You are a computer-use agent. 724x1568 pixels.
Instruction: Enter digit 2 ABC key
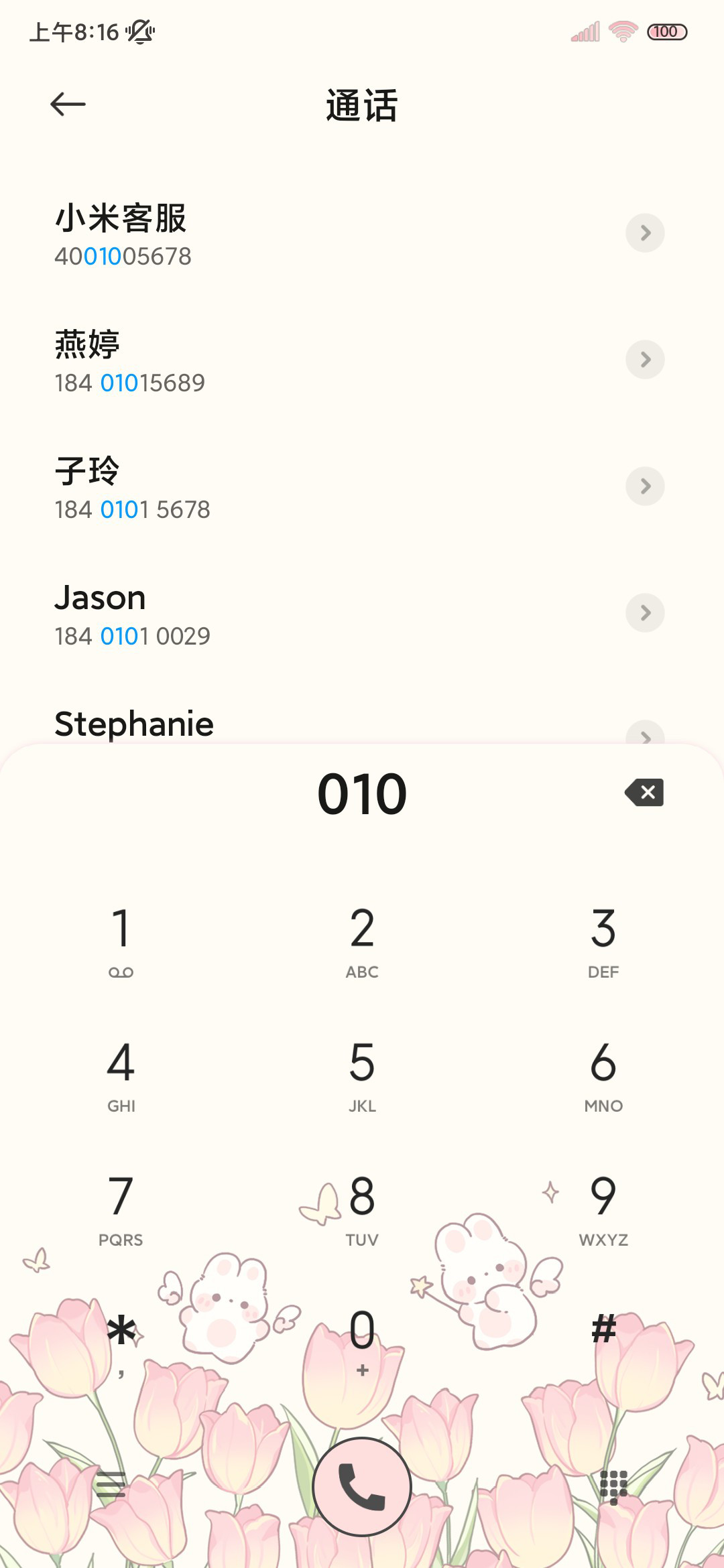point(362,940)
